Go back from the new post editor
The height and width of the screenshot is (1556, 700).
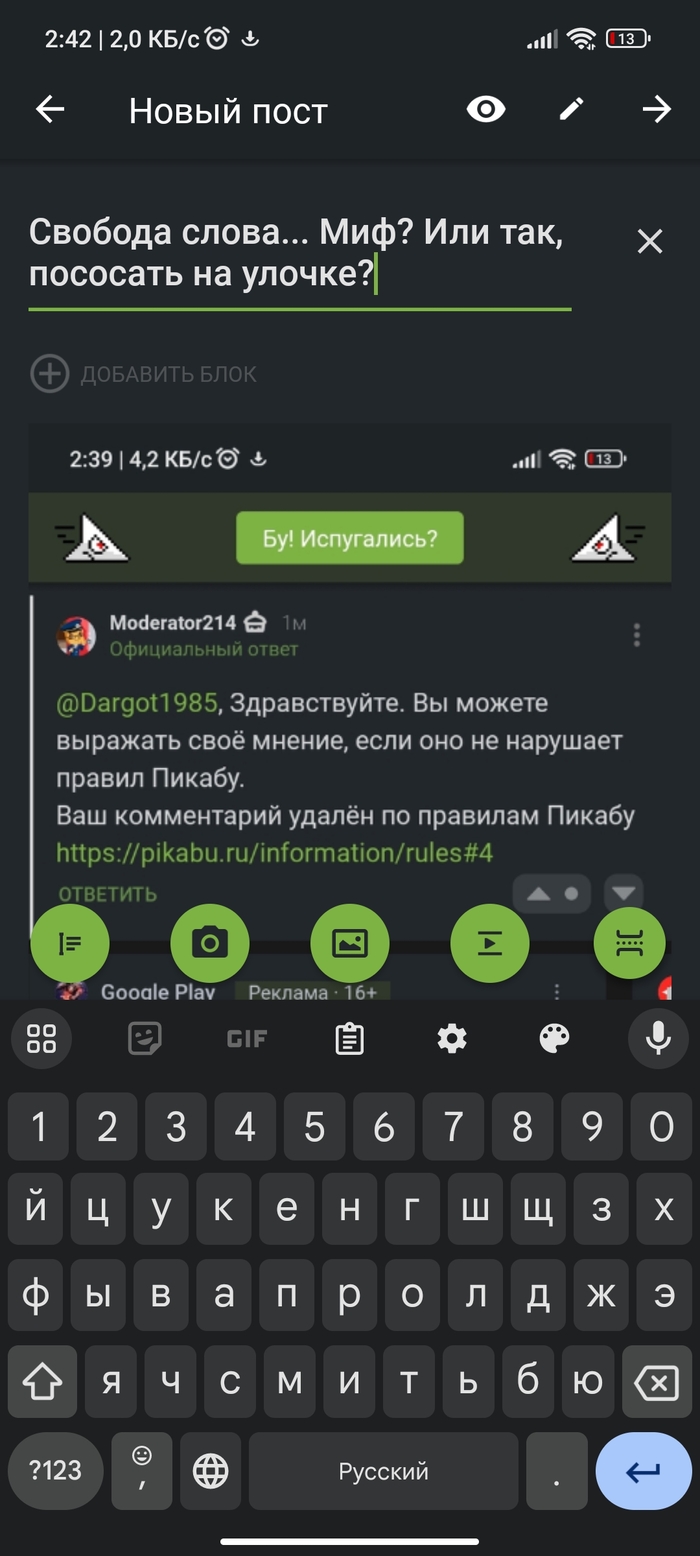pos(50,110)
